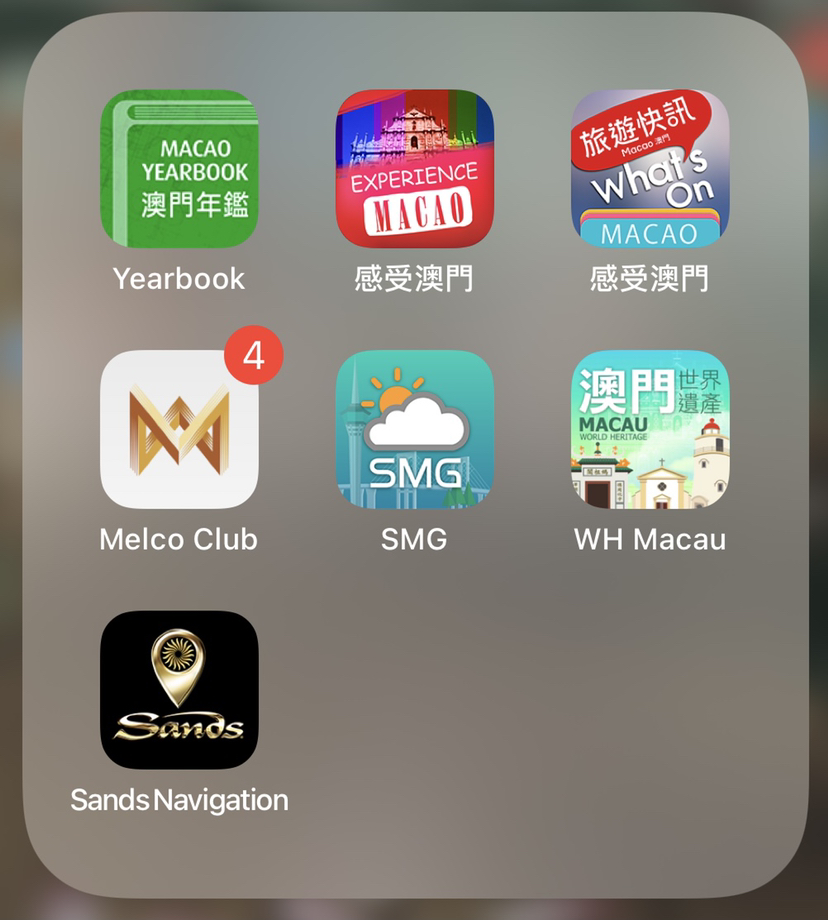Open the Macao Yearbook app
Viewport: 828px width, 920px height.
(x=179, y=169)
